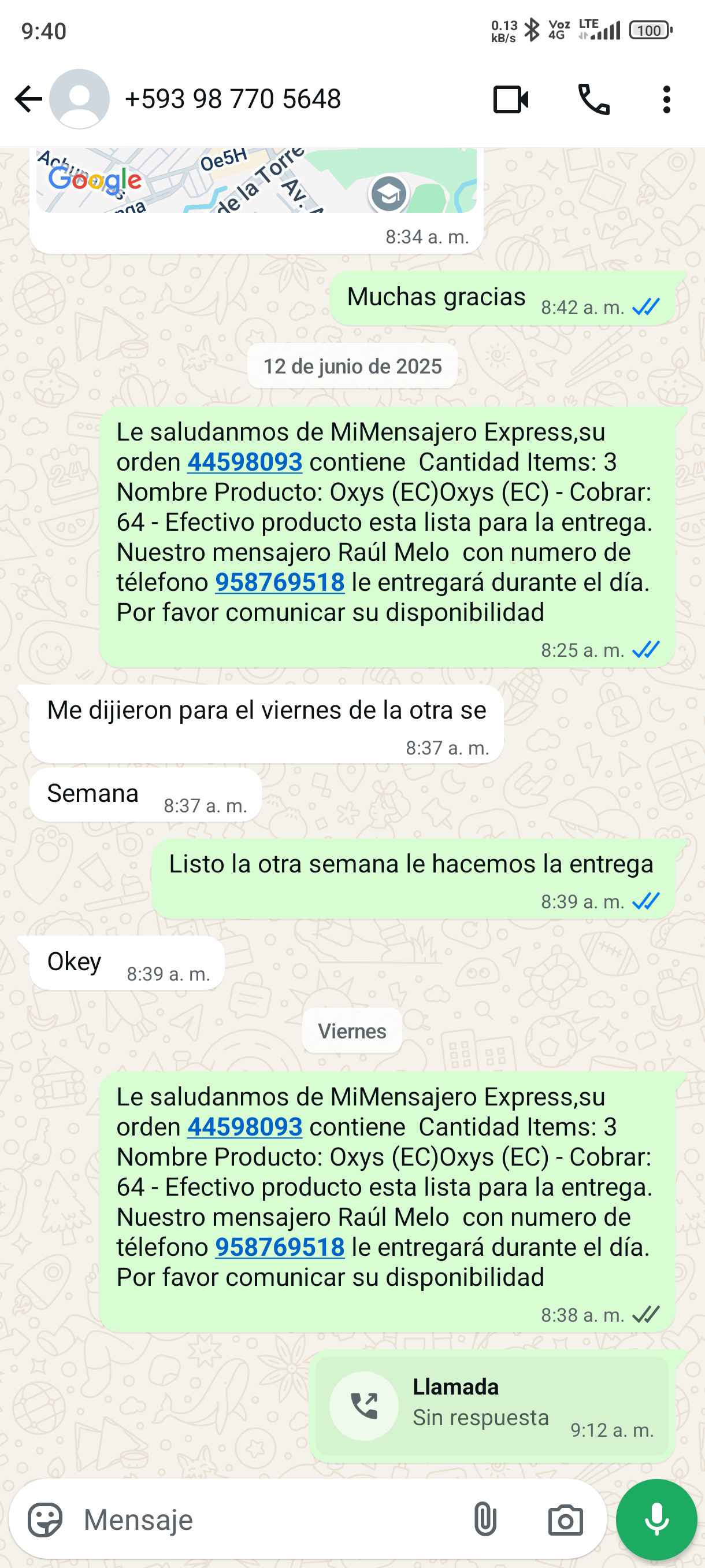Open contact info for +593 98 770 5648
Image resolution: width=705 pixels, height=1568 pixels.
(x=232, y=99)
